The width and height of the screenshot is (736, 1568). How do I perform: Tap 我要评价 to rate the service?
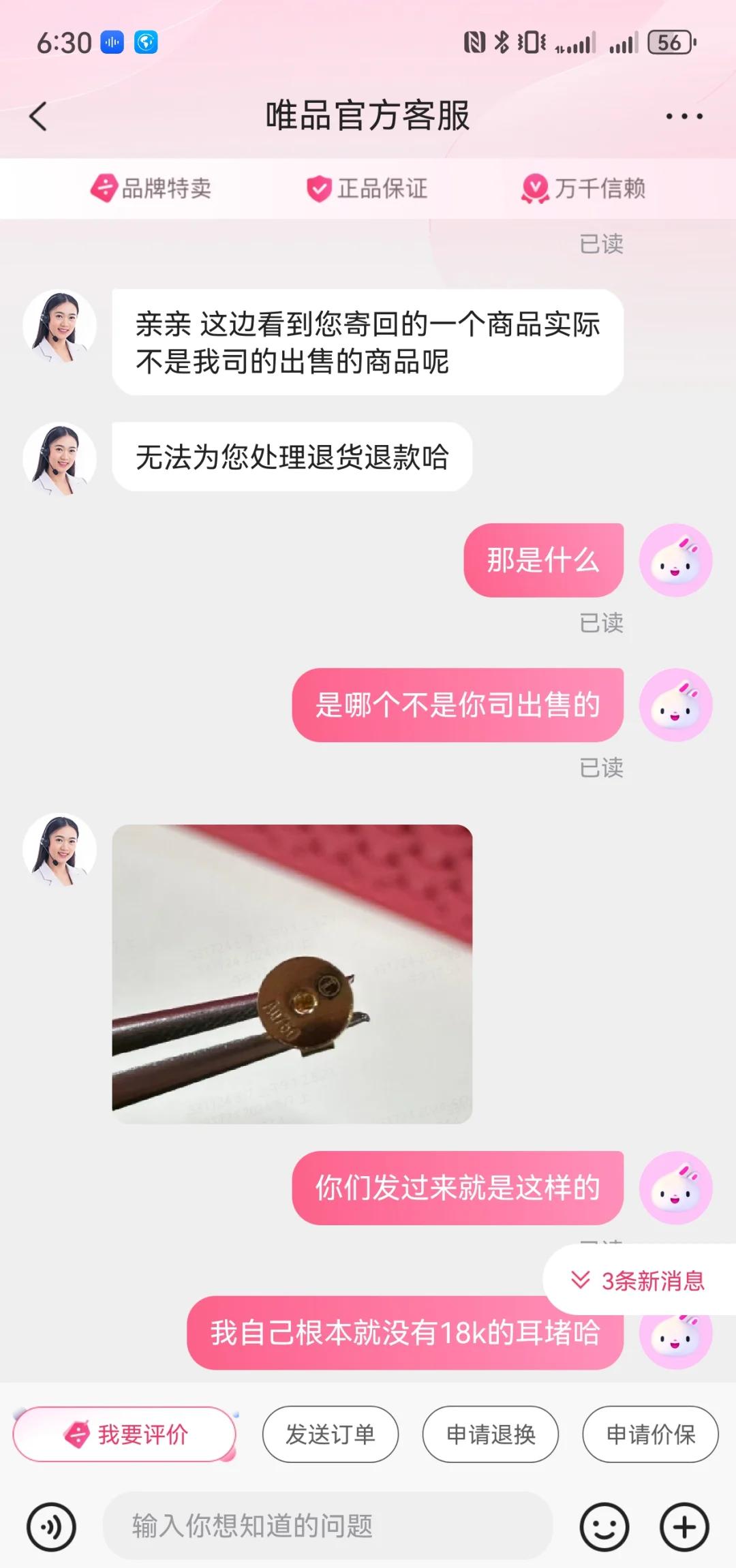(x=125, y=1434)
